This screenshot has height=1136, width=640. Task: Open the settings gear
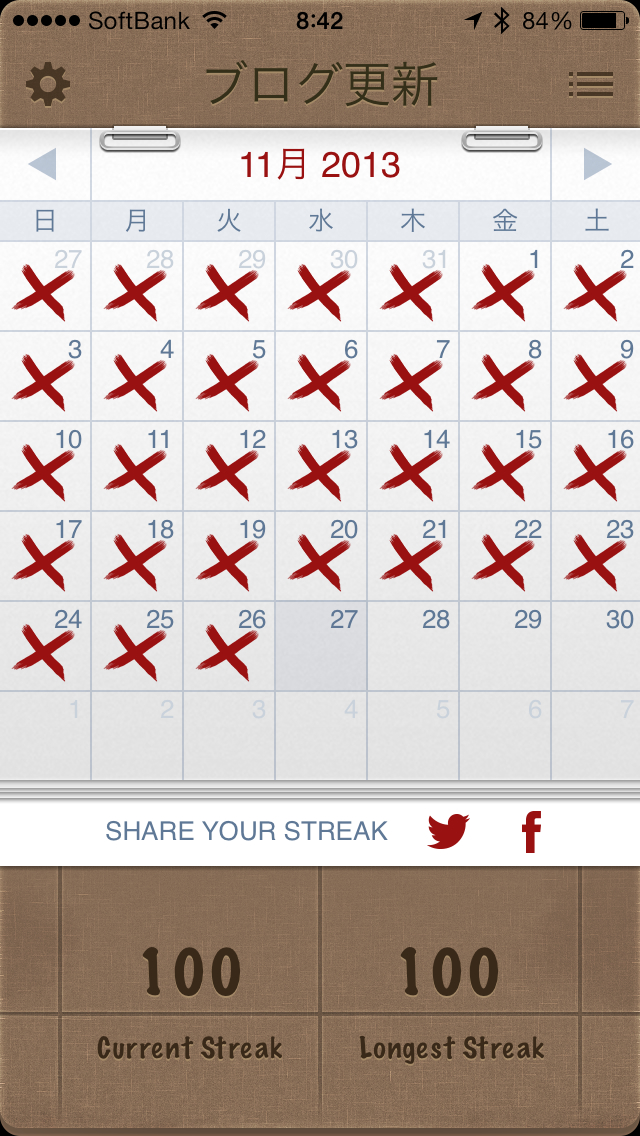coord(48,85)
